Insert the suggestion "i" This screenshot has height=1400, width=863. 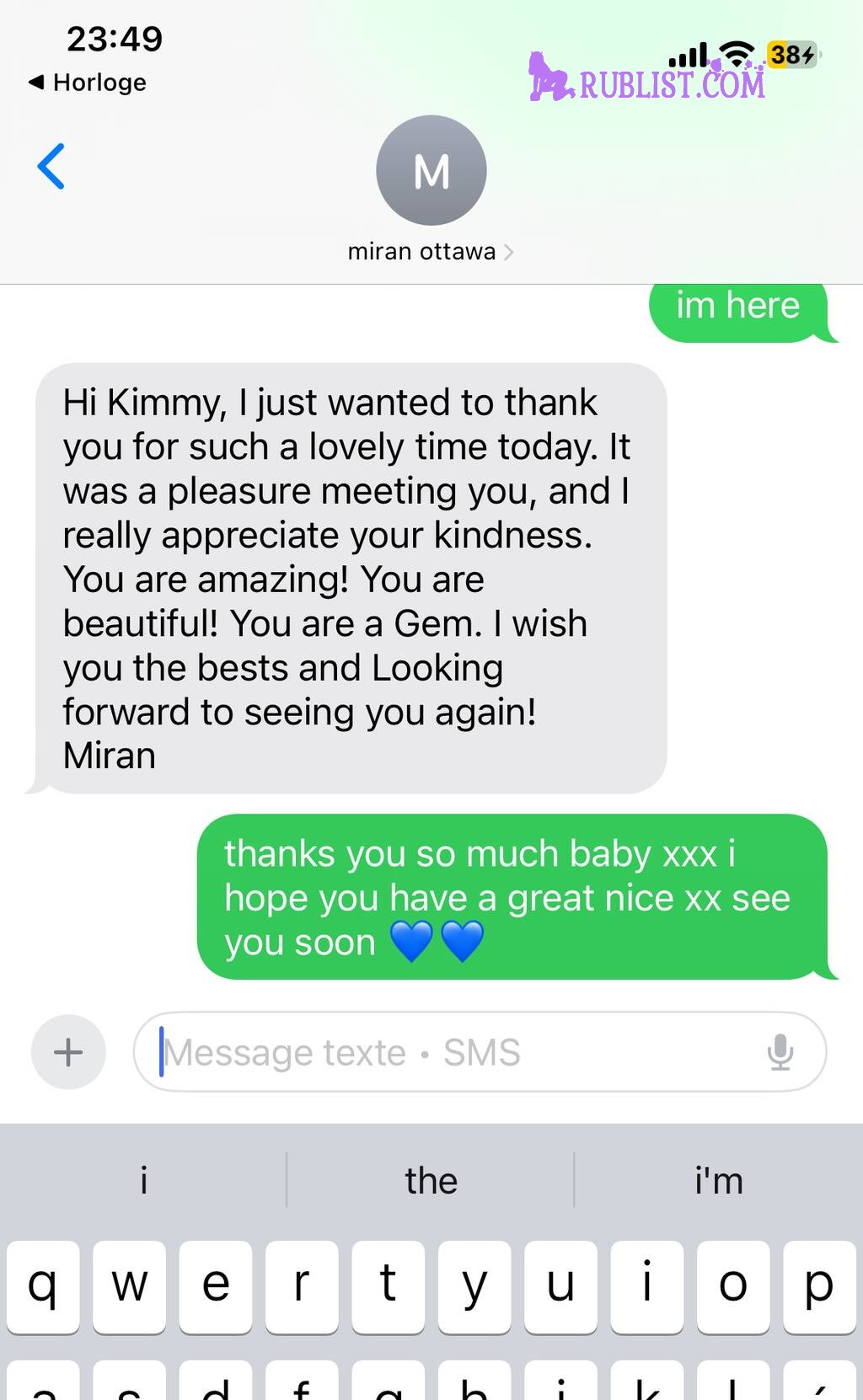point(143,1180)
